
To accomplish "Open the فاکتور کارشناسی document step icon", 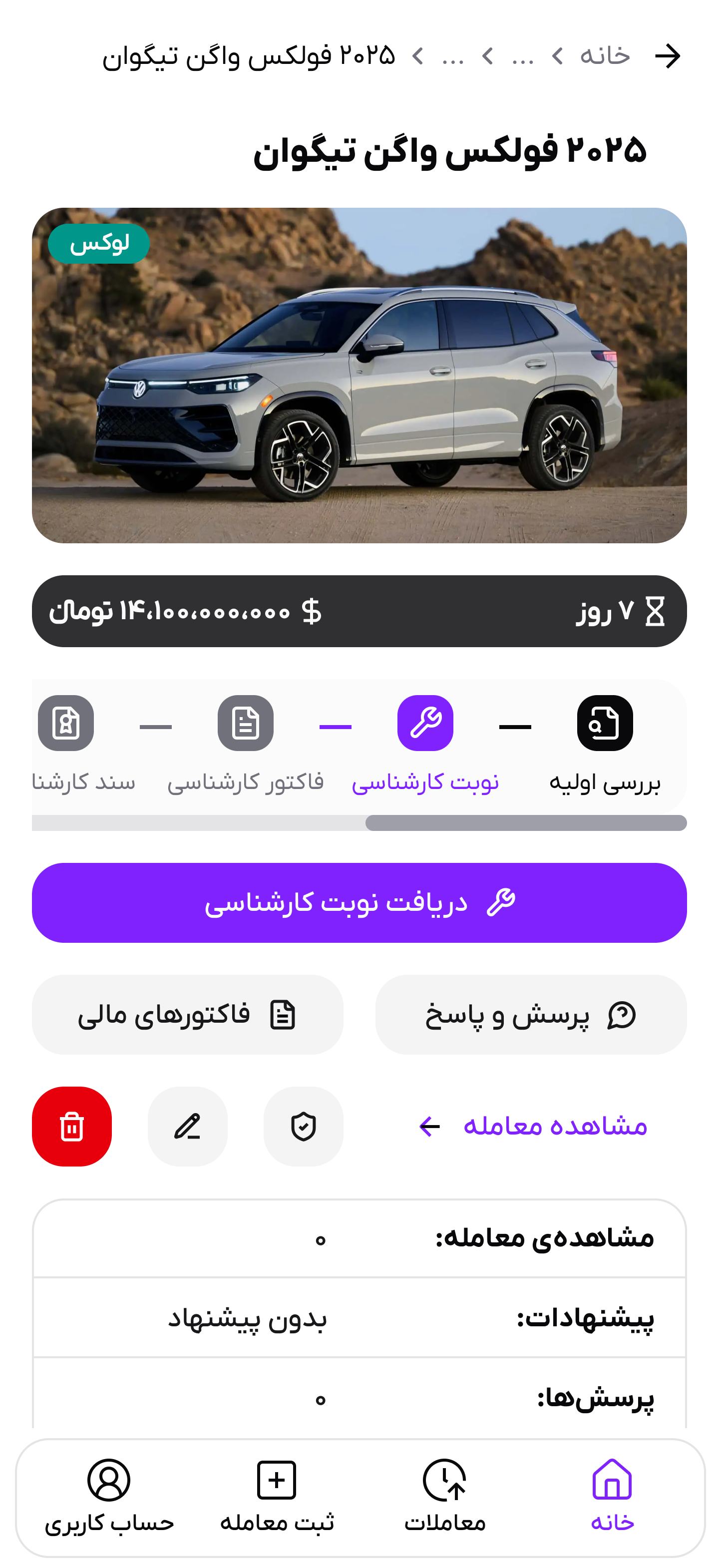I will pyautogui.click(x=246, y=724).
